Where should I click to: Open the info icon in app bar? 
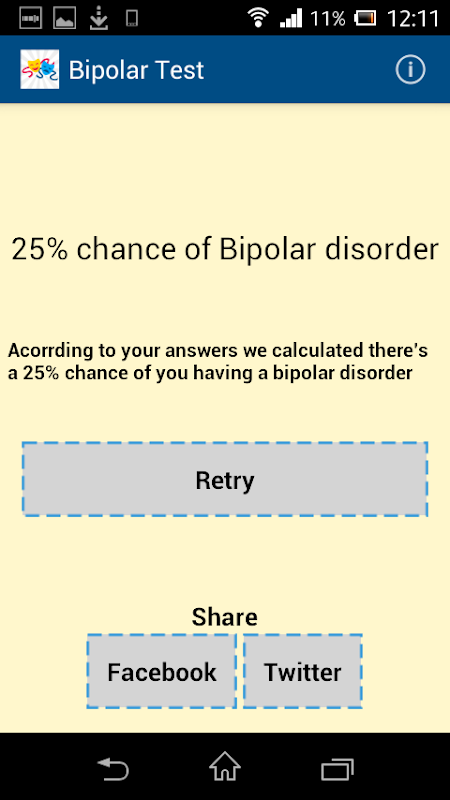pos(410,69)
